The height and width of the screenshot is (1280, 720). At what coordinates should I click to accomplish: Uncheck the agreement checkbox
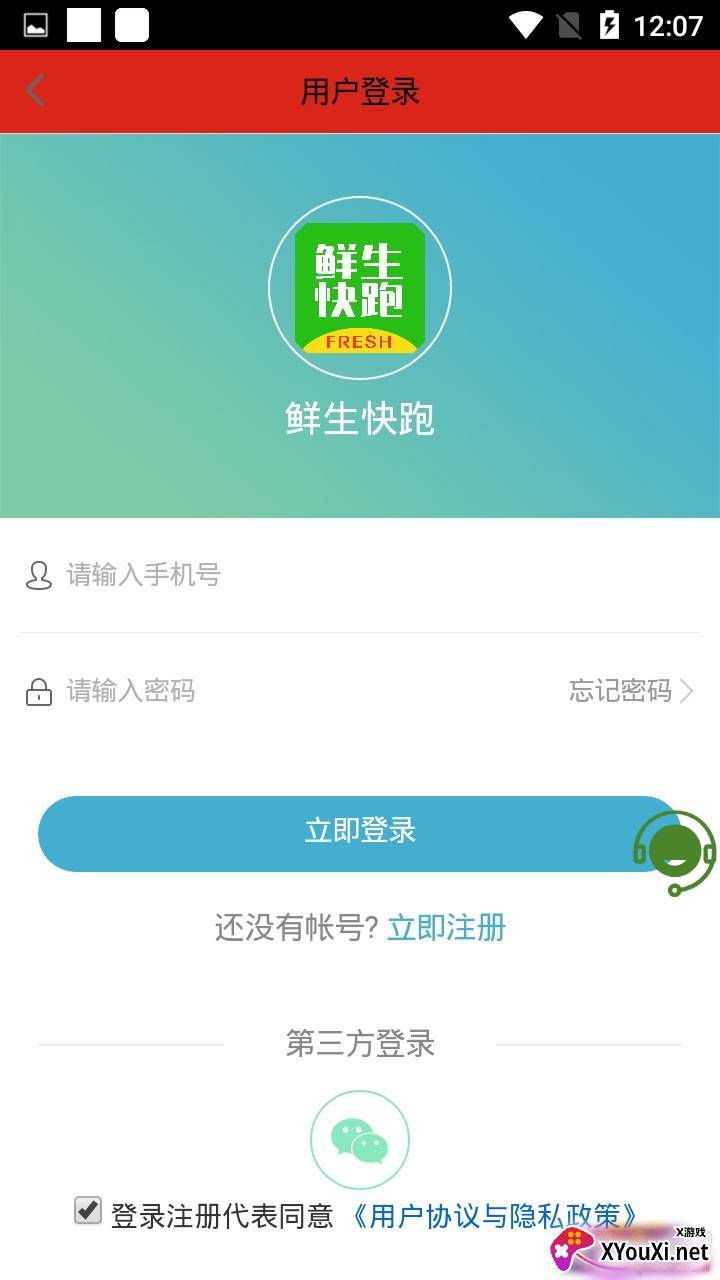point(88,1211)
